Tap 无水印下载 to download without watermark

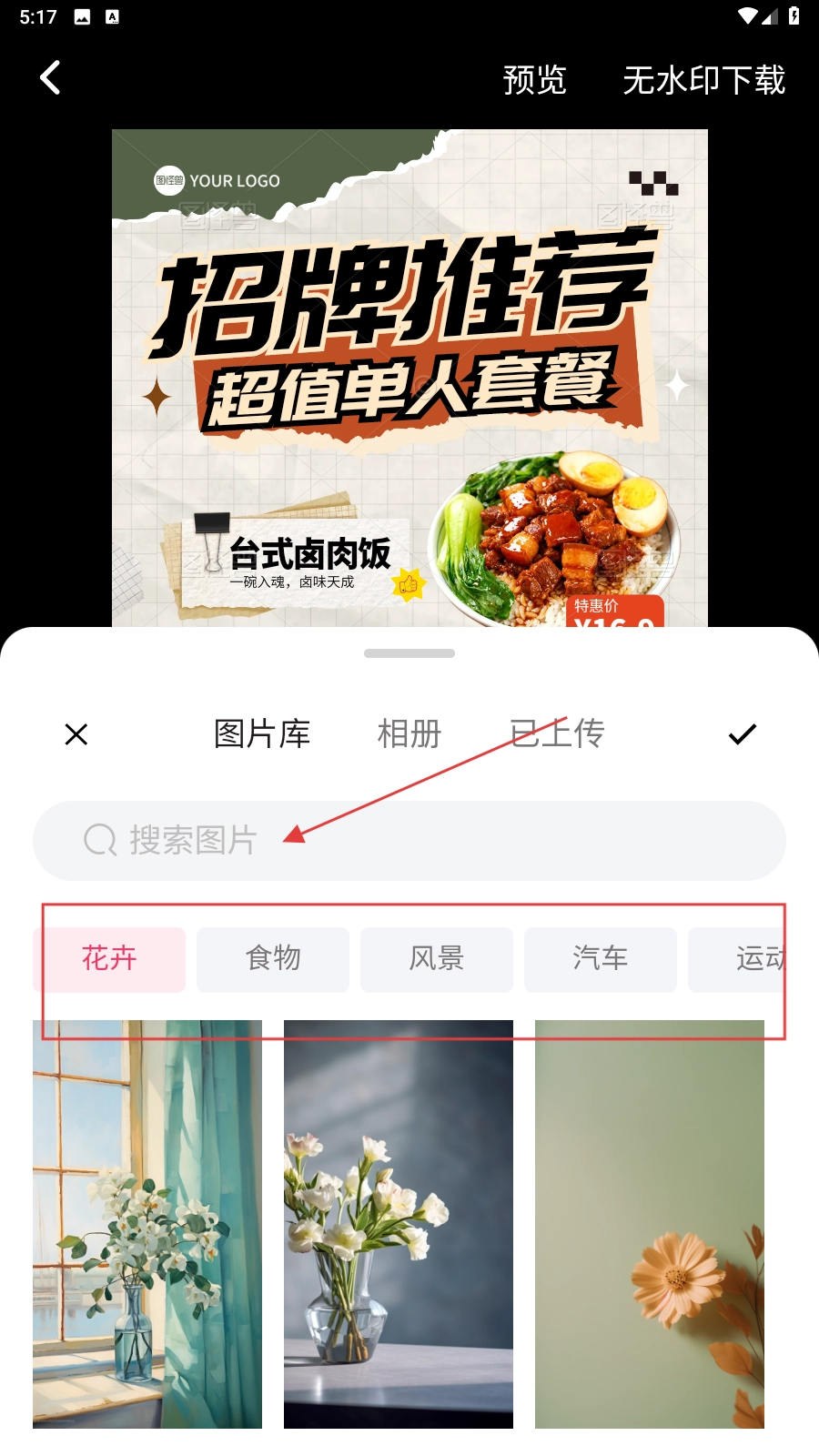tap(703, 80)
